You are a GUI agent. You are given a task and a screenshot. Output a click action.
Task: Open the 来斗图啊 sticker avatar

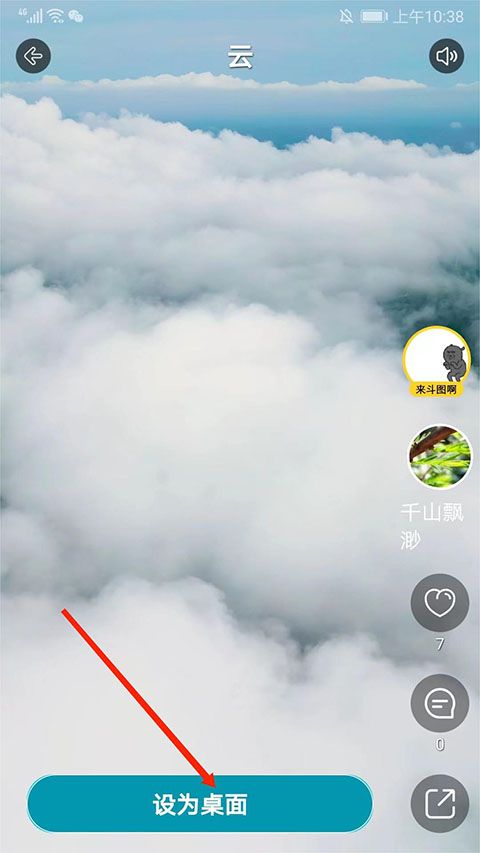pyautogui.click(x=437, y=361)
